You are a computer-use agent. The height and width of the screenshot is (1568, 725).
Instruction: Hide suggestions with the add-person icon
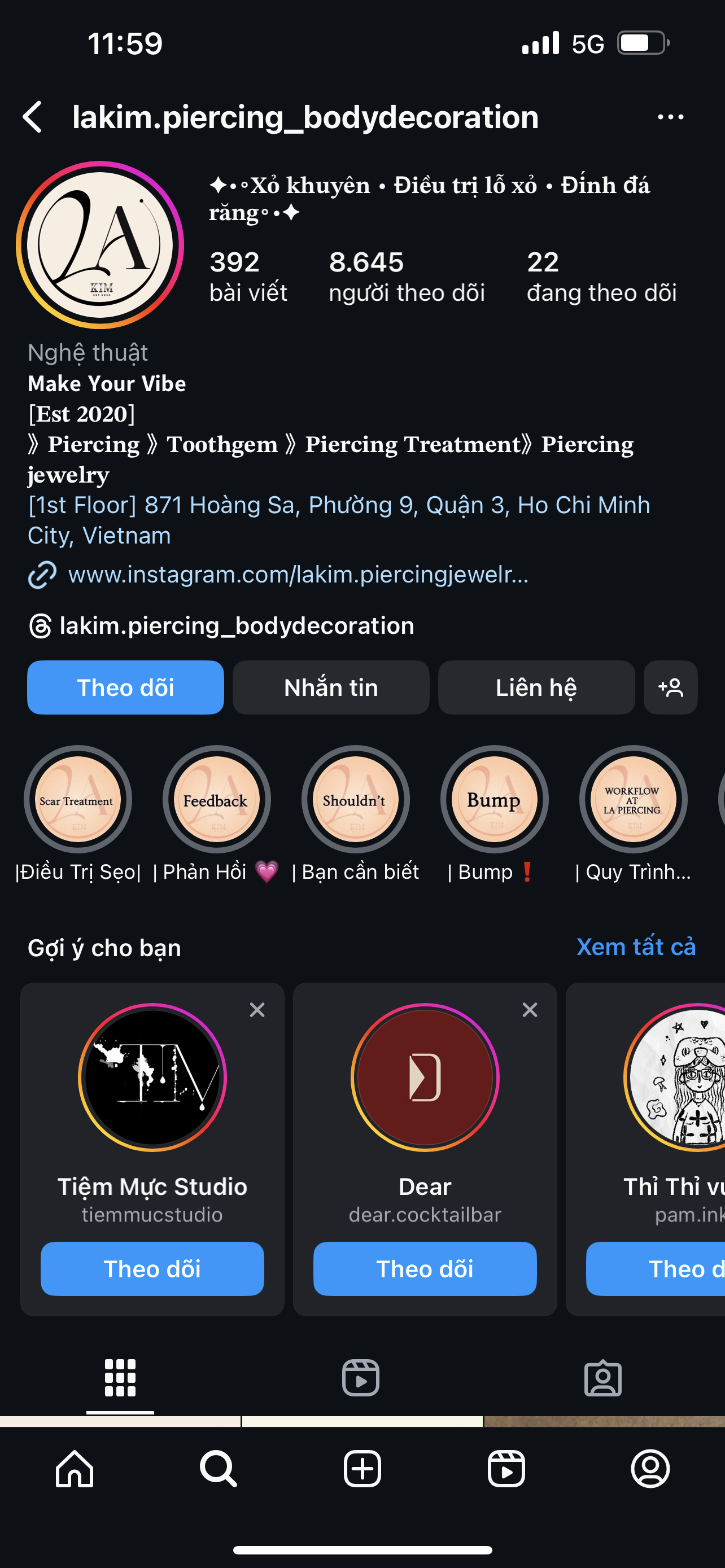670,687
